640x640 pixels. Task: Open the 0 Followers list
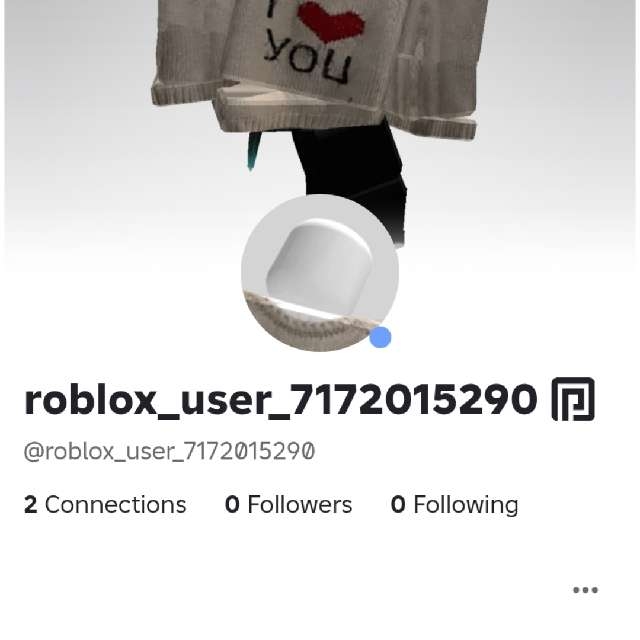(x=288, y=505)
